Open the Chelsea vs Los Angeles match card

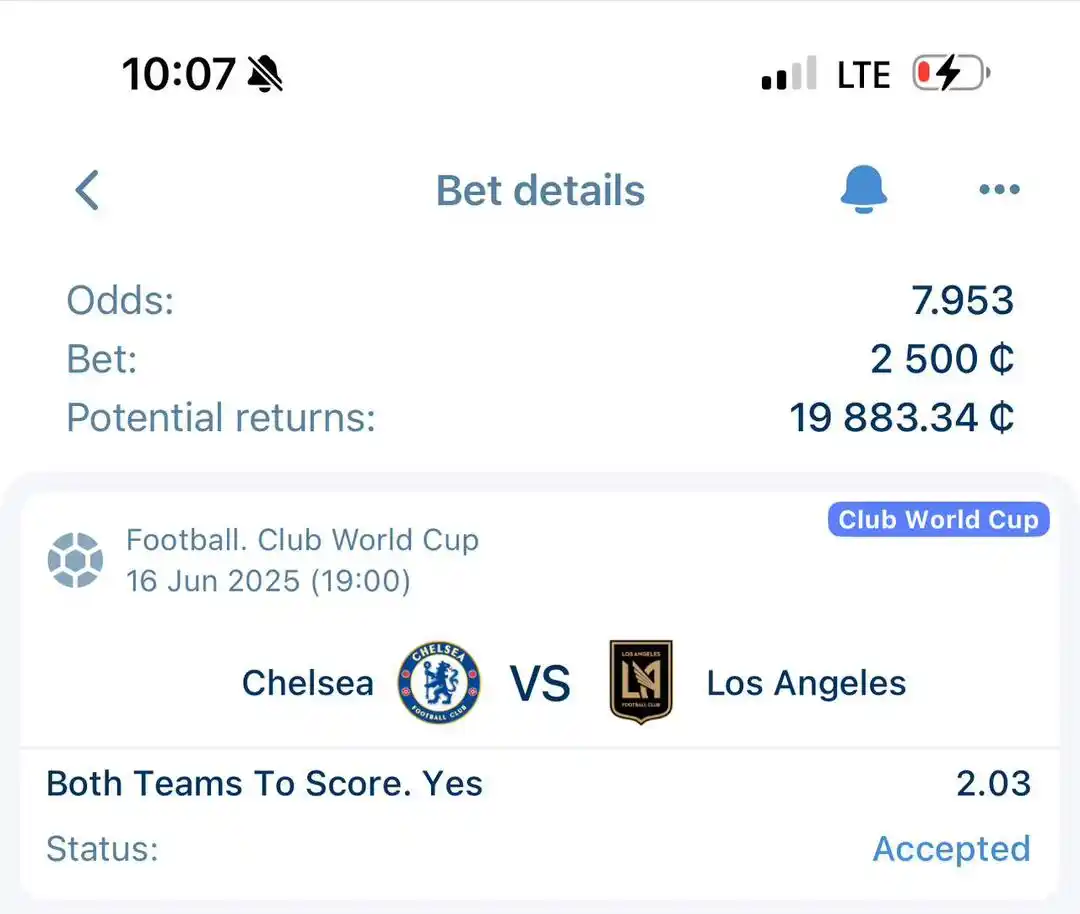(x=540, y=683)
